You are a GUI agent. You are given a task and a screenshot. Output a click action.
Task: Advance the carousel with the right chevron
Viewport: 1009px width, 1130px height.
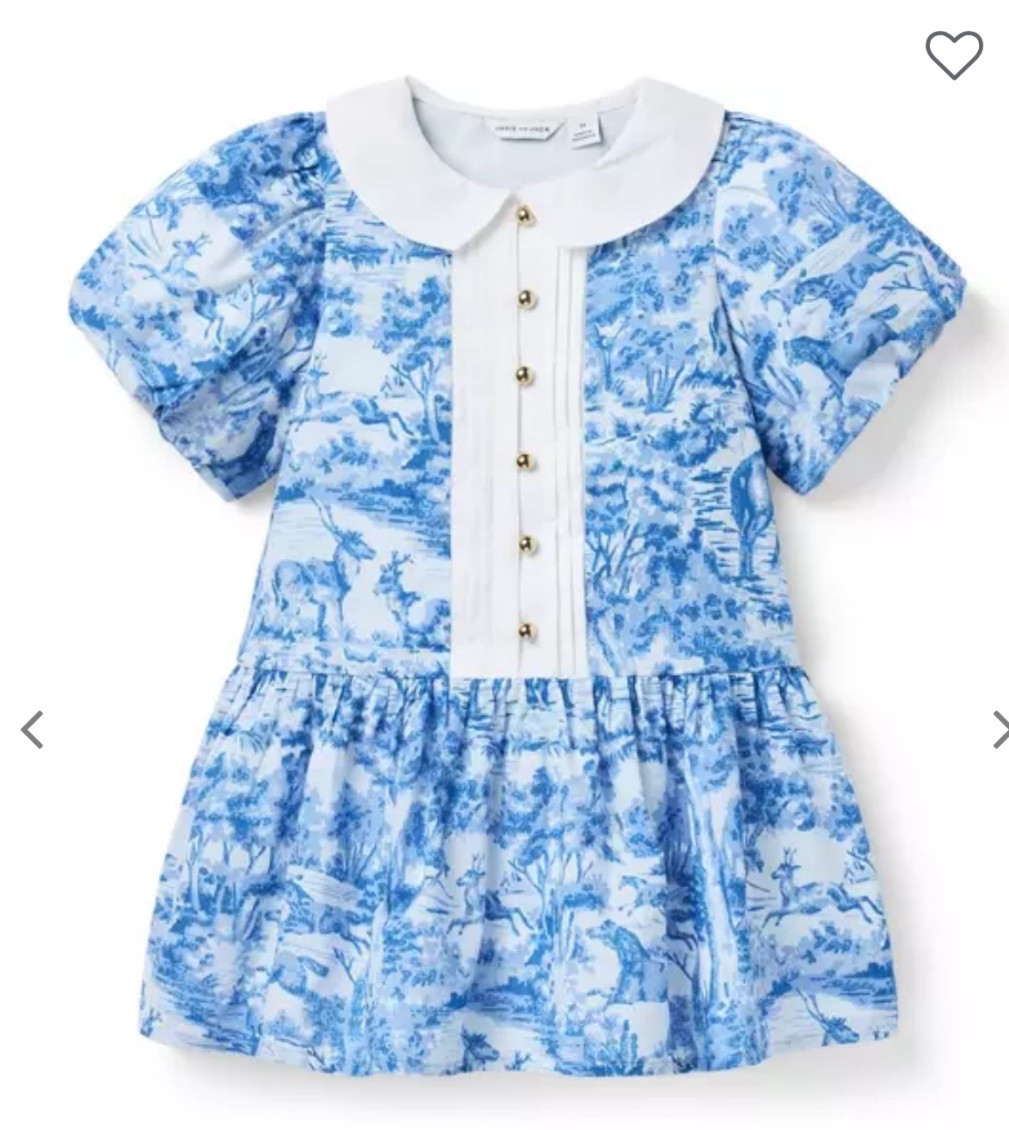[x=999, y=730]
